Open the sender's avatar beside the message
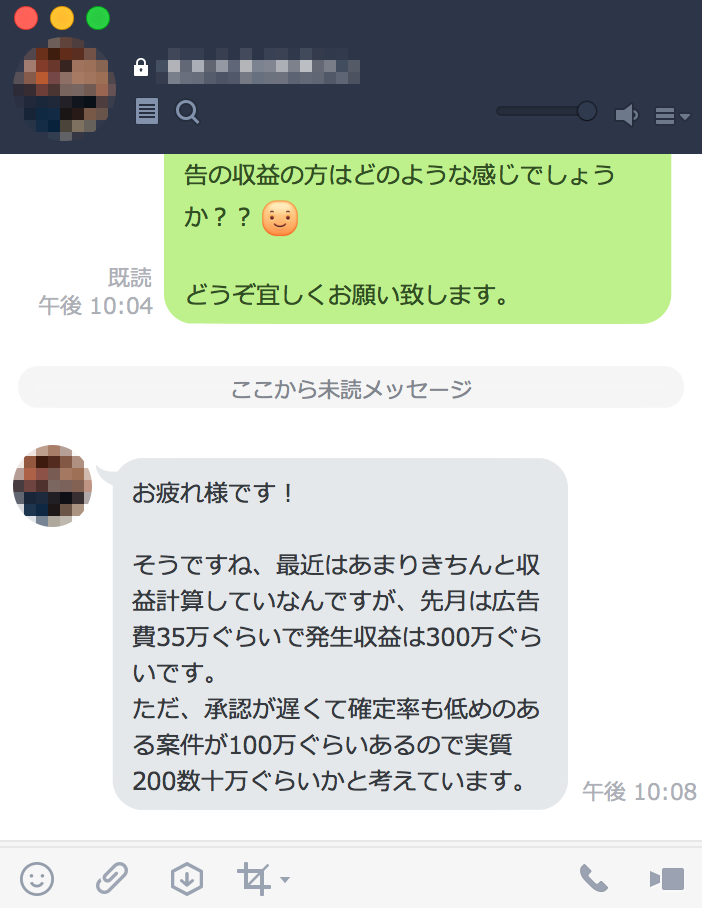 click(53, 486)
